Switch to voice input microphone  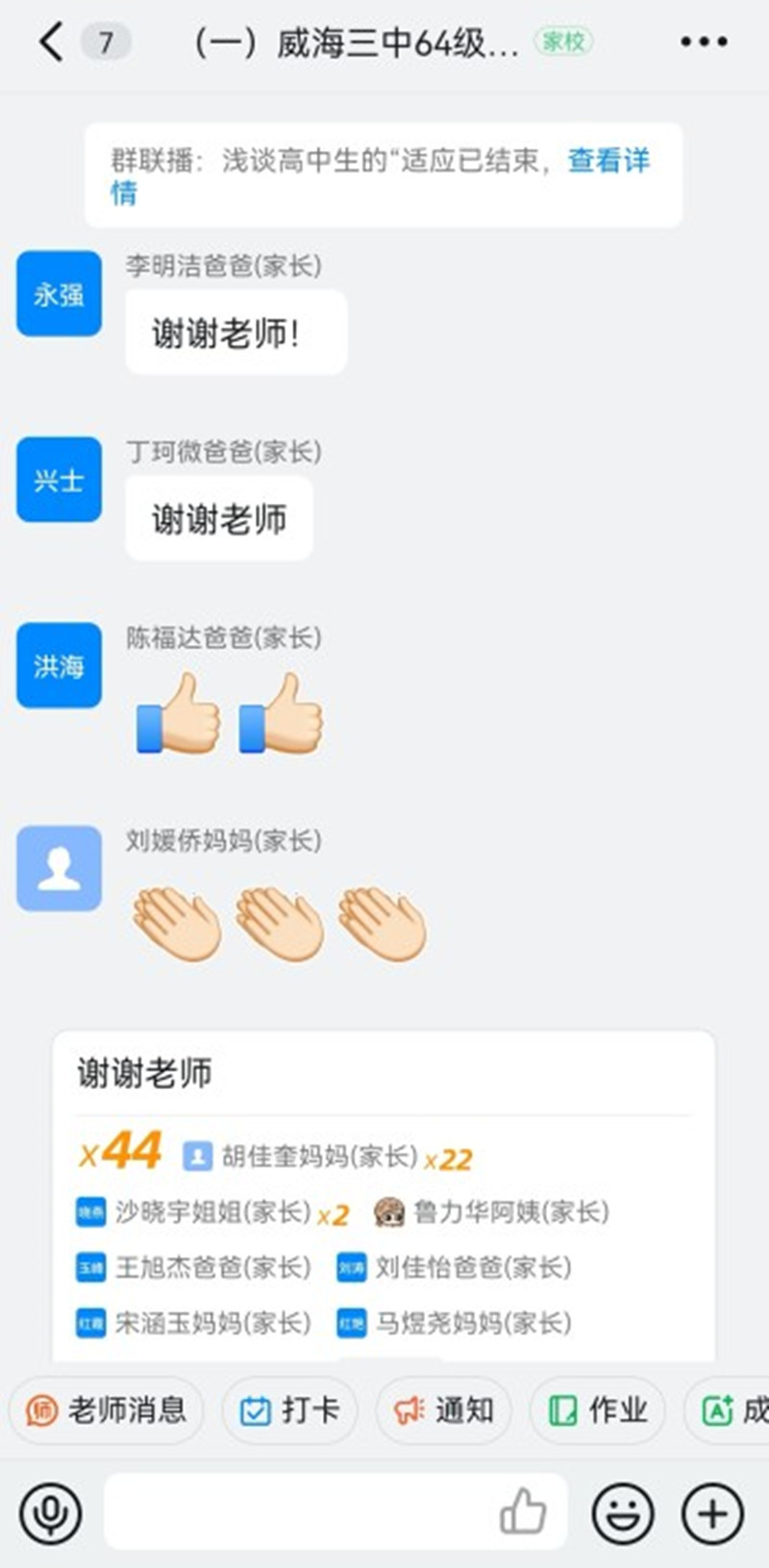click(51, 1514)
